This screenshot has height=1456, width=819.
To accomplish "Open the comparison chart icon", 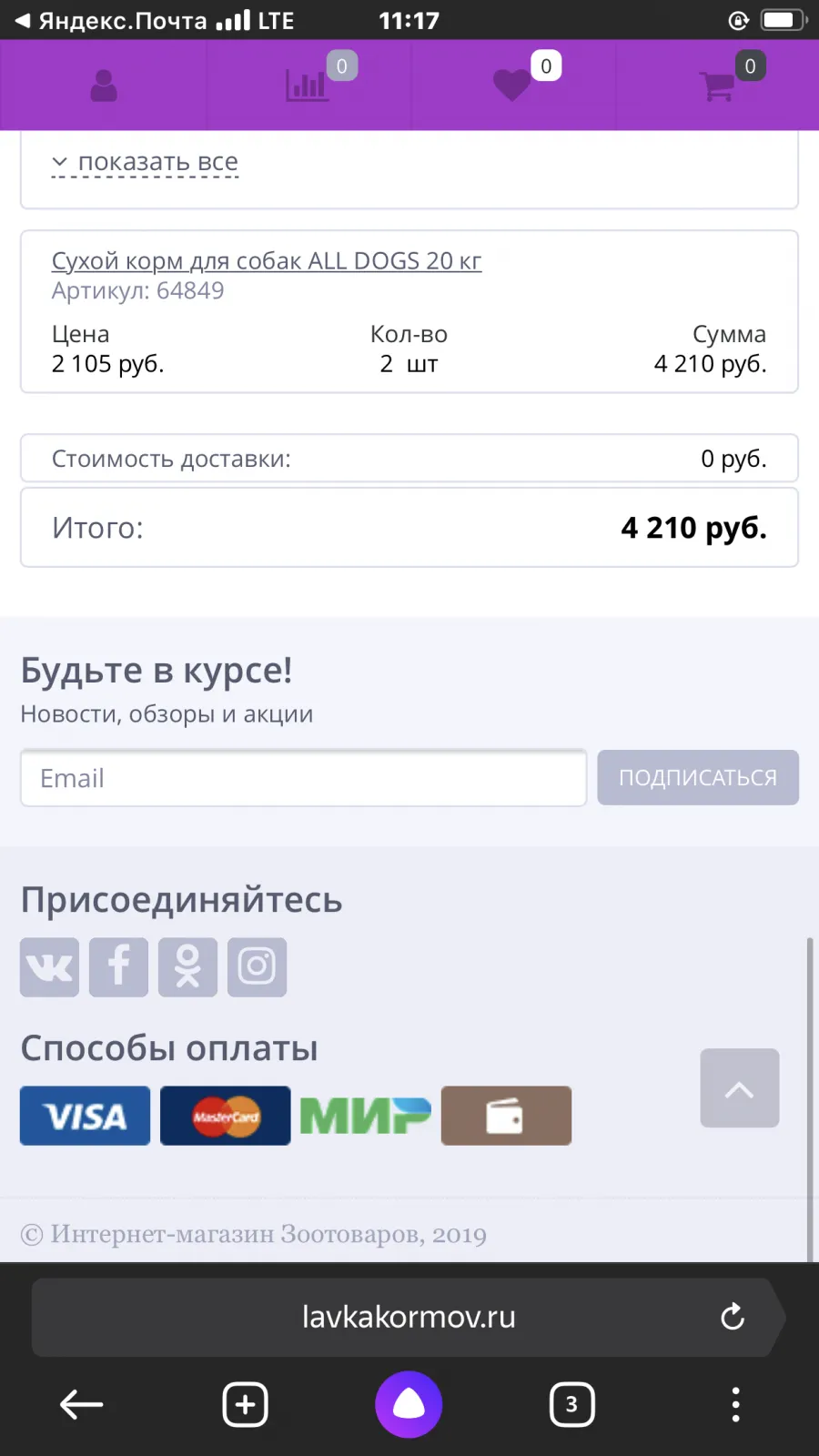I will pyautogui.click(x=308, y=86).
